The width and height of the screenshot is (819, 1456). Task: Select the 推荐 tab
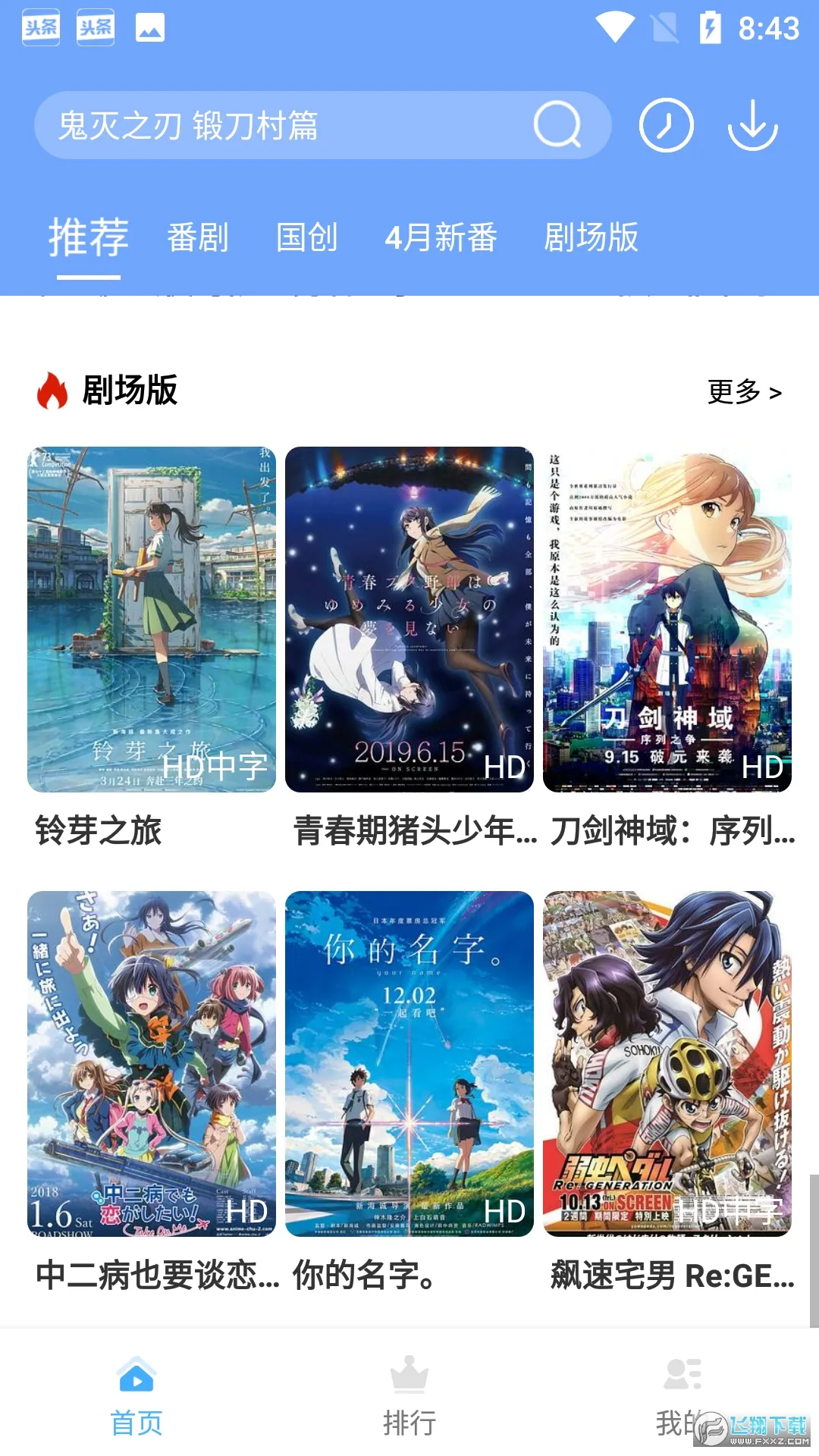click(x=89, y=237)
